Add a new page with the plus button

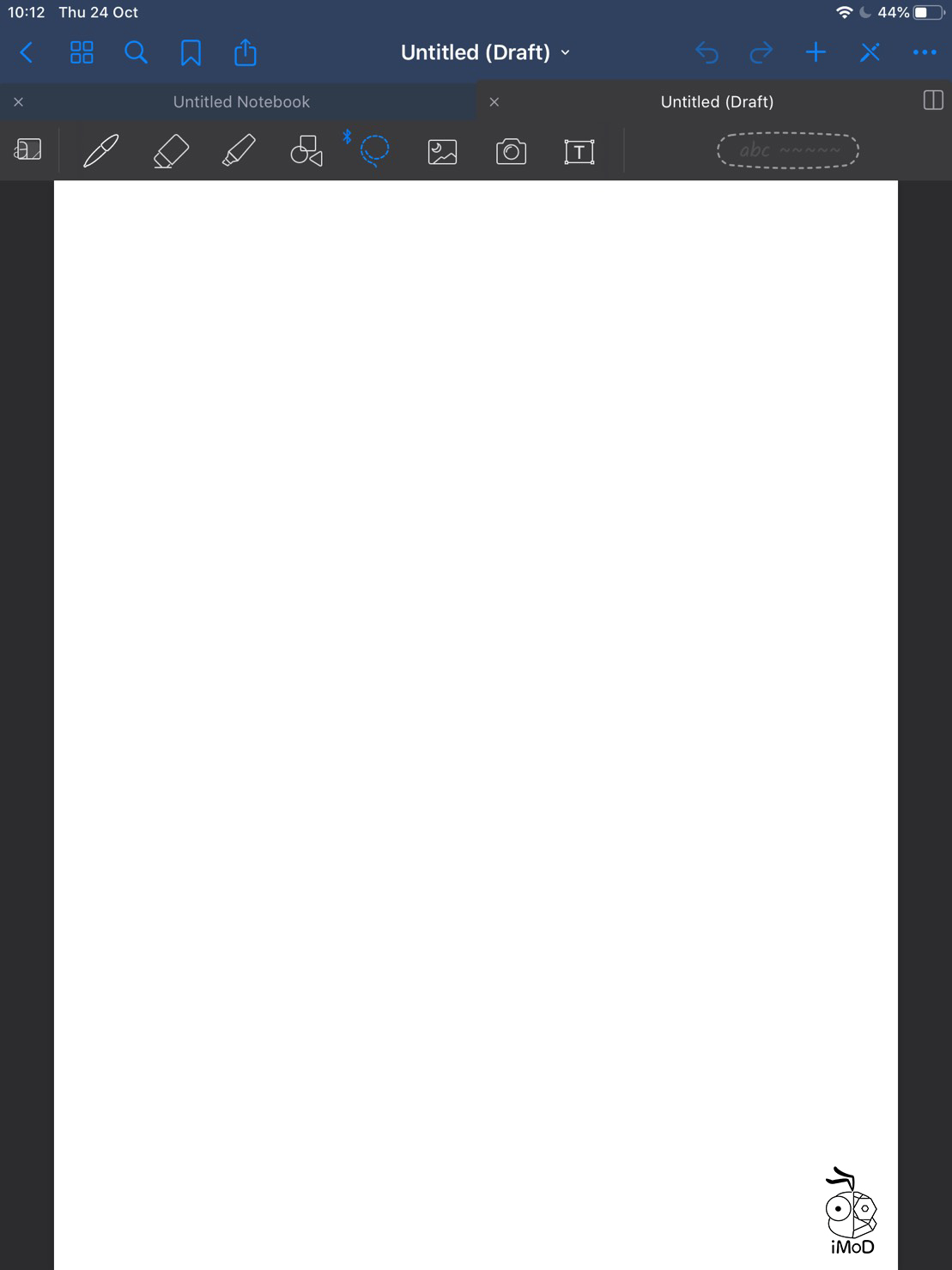click(x=815, y=52)
